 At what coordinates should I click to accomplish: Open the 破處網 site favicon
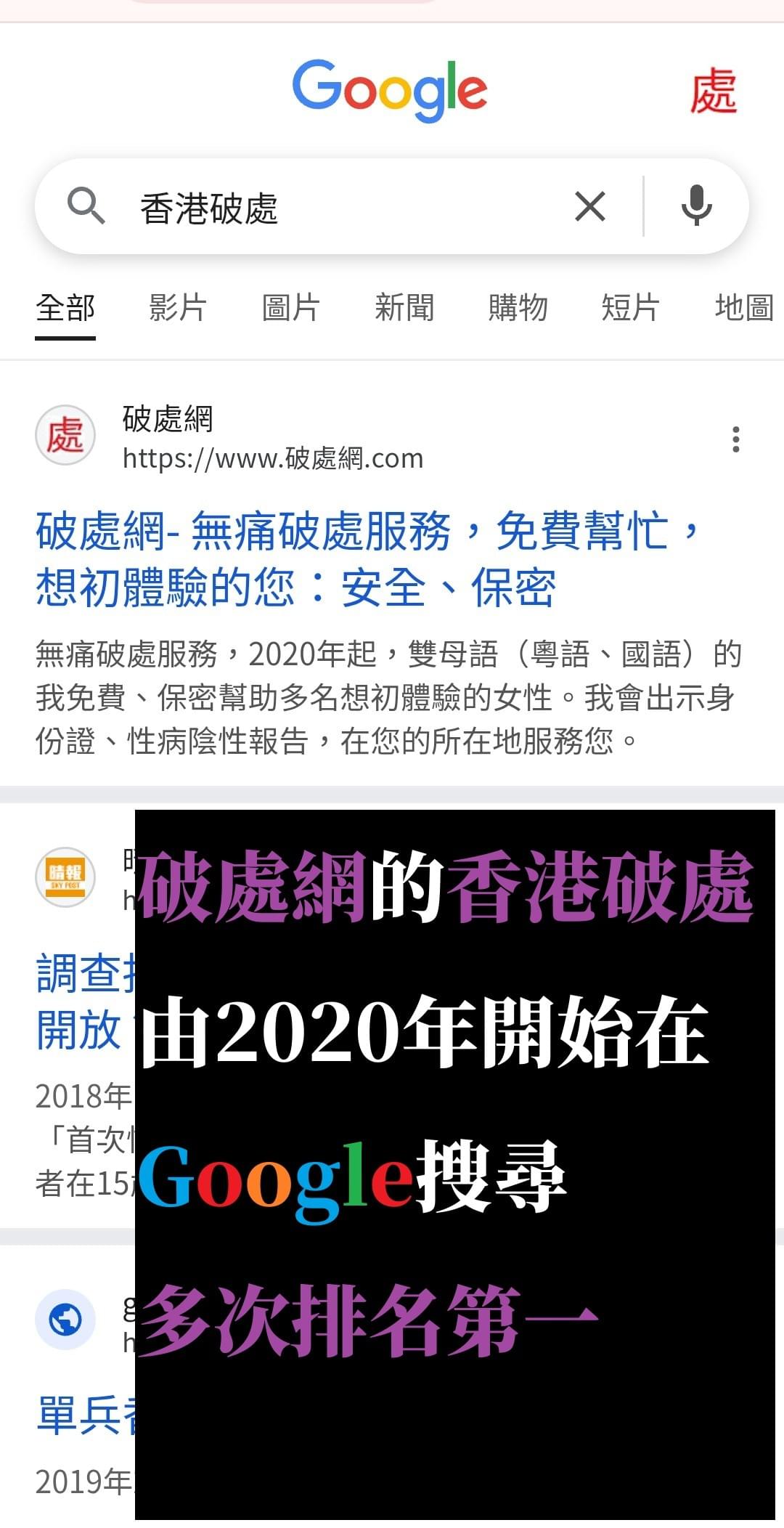[65, 434]
